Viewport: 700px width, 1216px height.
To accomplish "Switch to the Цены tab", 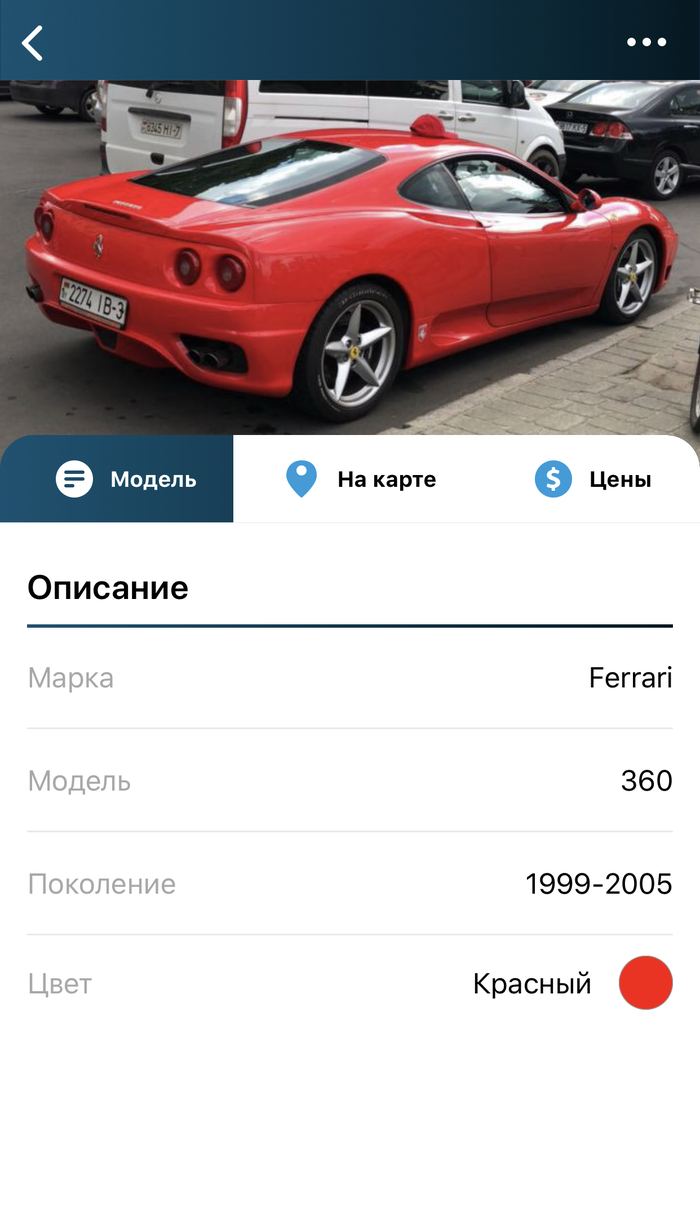I will pos(593,479).
